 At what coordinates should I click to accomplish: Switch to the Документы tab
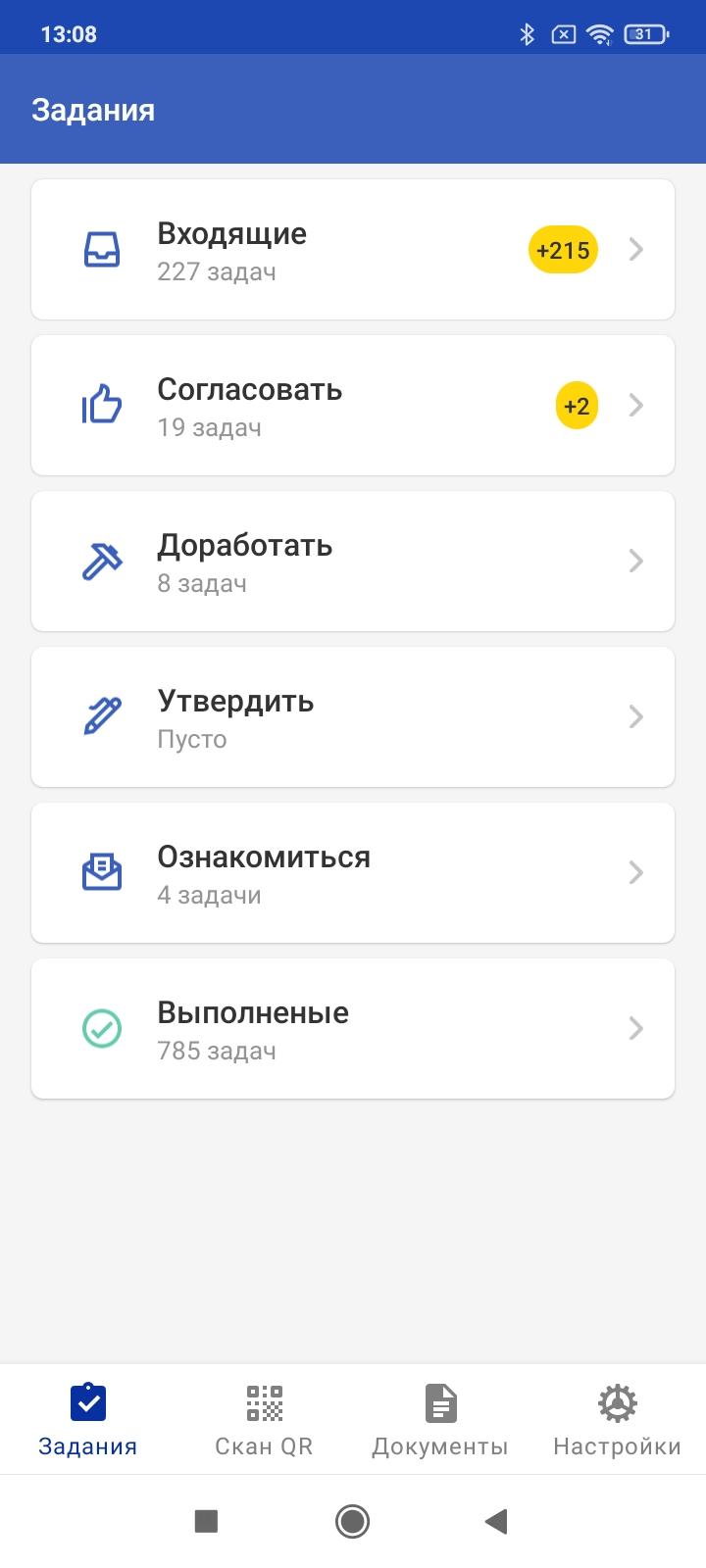439,1419
